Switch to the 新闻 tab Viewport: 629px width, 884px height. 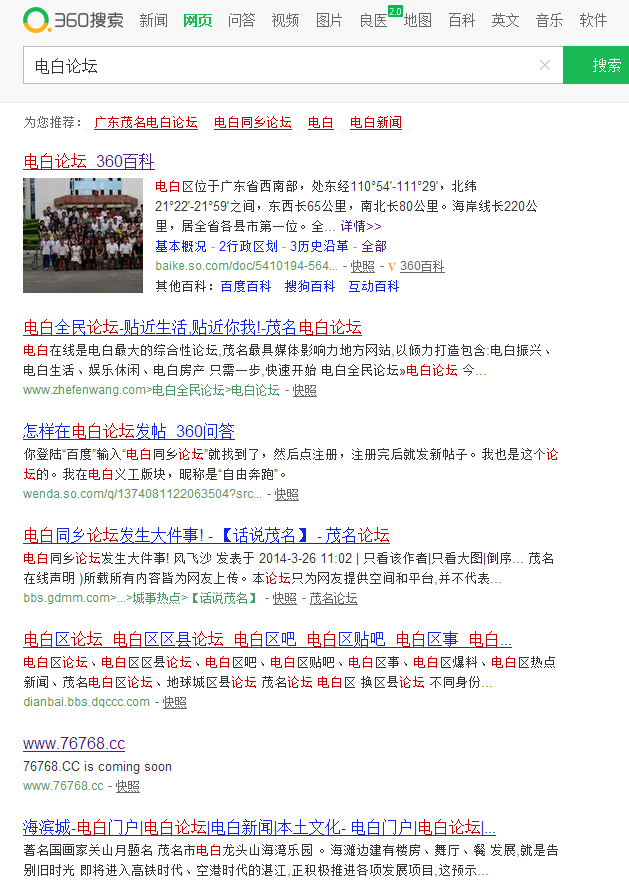click(153, 20)
